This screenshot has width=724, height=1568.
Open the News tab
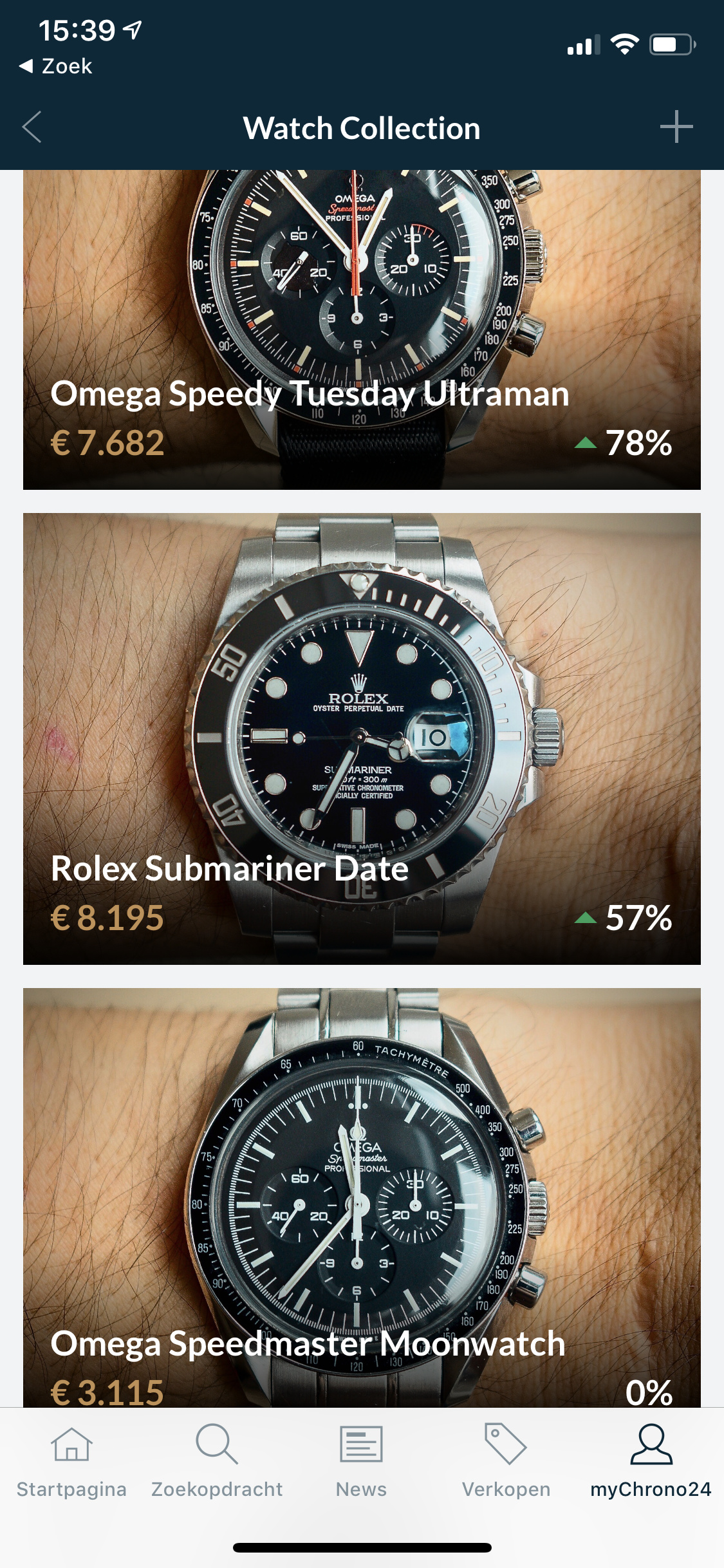click(x=362, y=1461)
